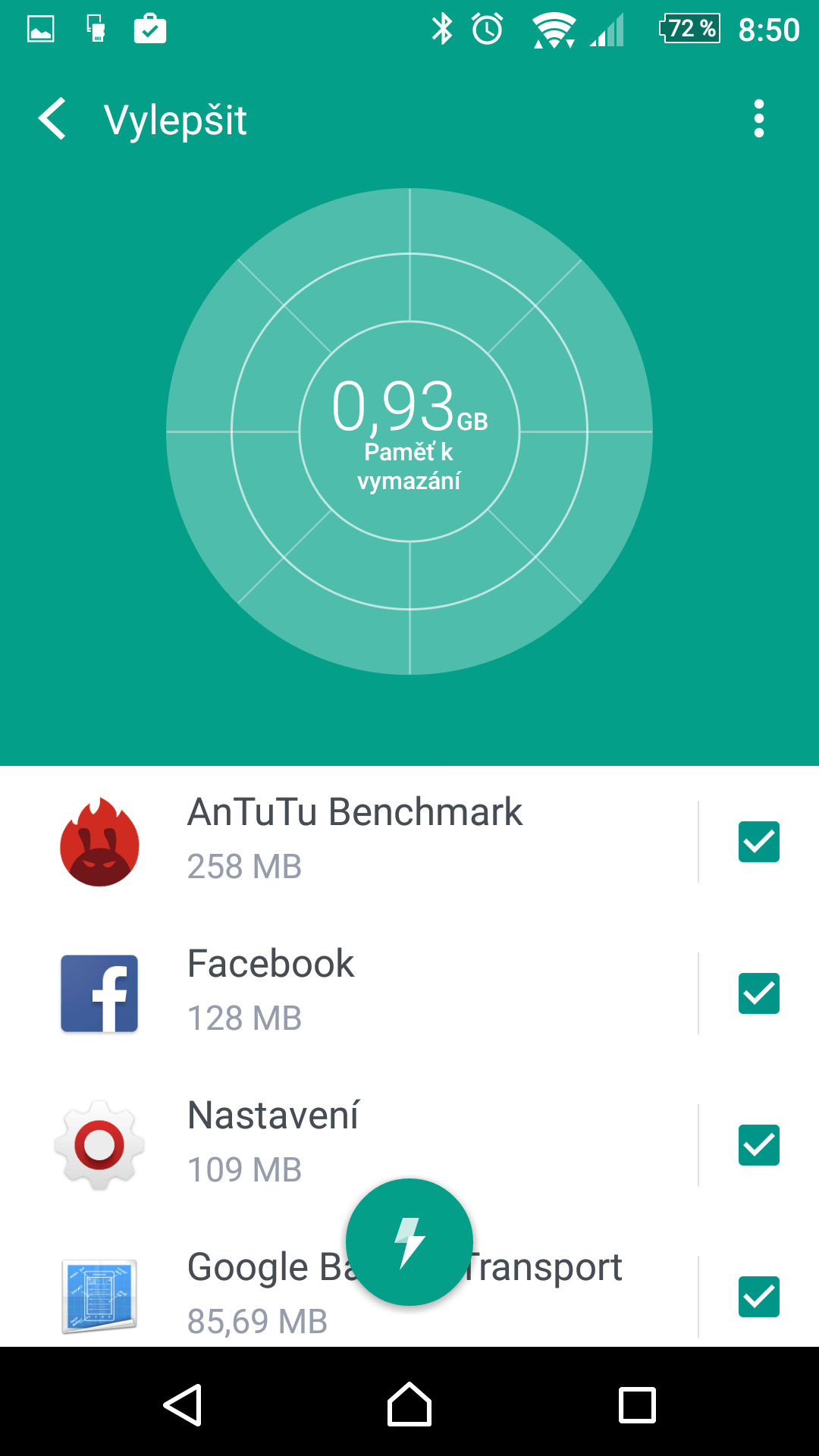This screenshot has width=819, height=1456.
Task: Deselect the Nastavení checkbox
Action: 759,1145
